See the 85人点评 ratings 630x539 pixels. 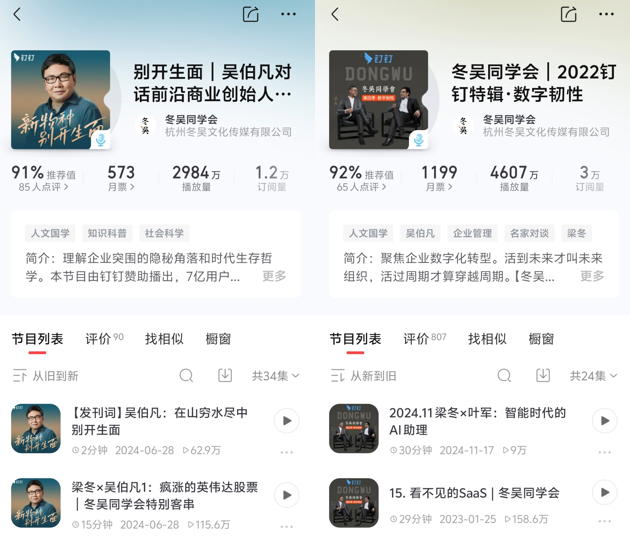(x=44, y=186)
